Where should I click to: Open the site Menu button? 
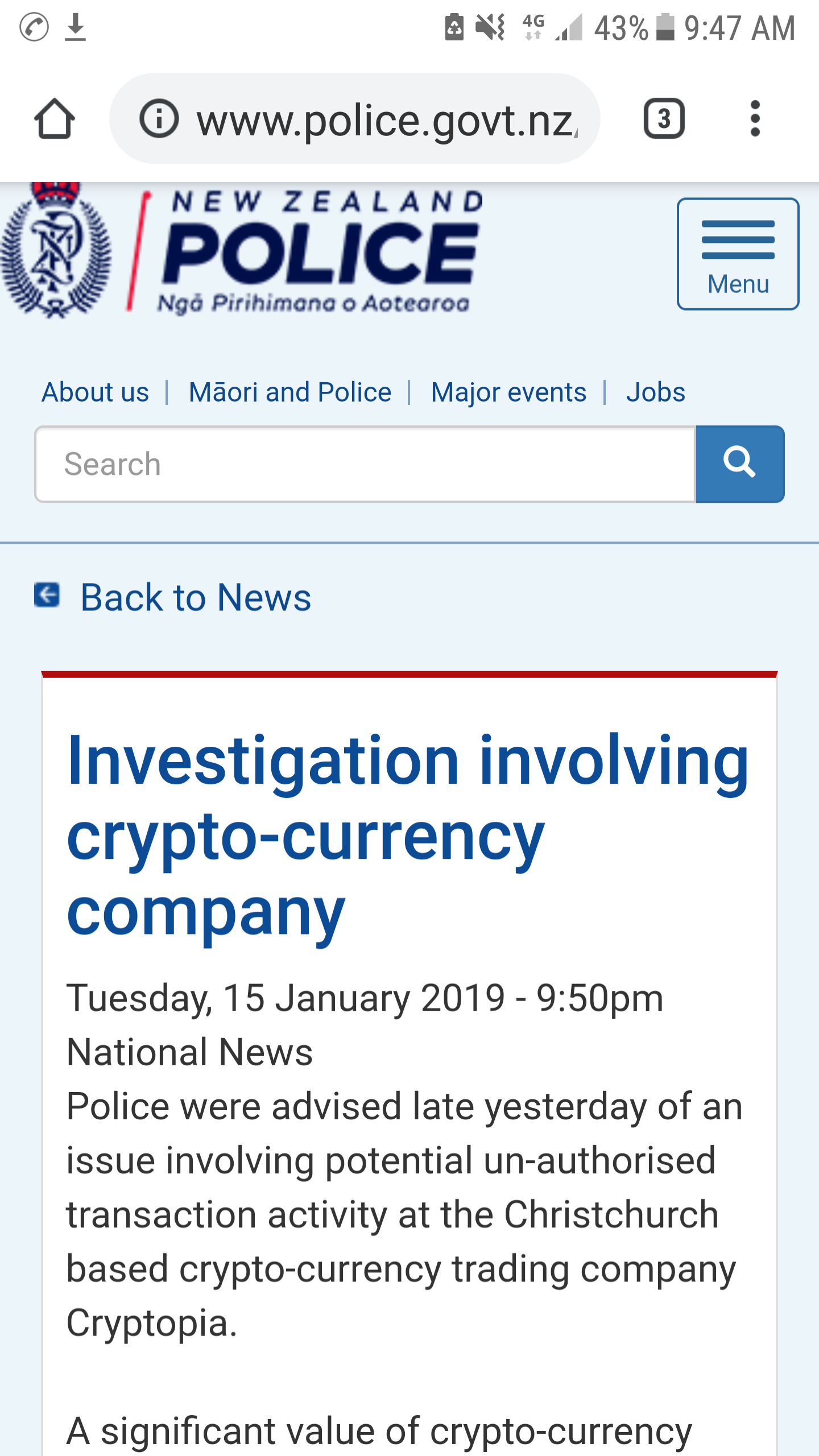pyautogui.click(x=738, y=254)
